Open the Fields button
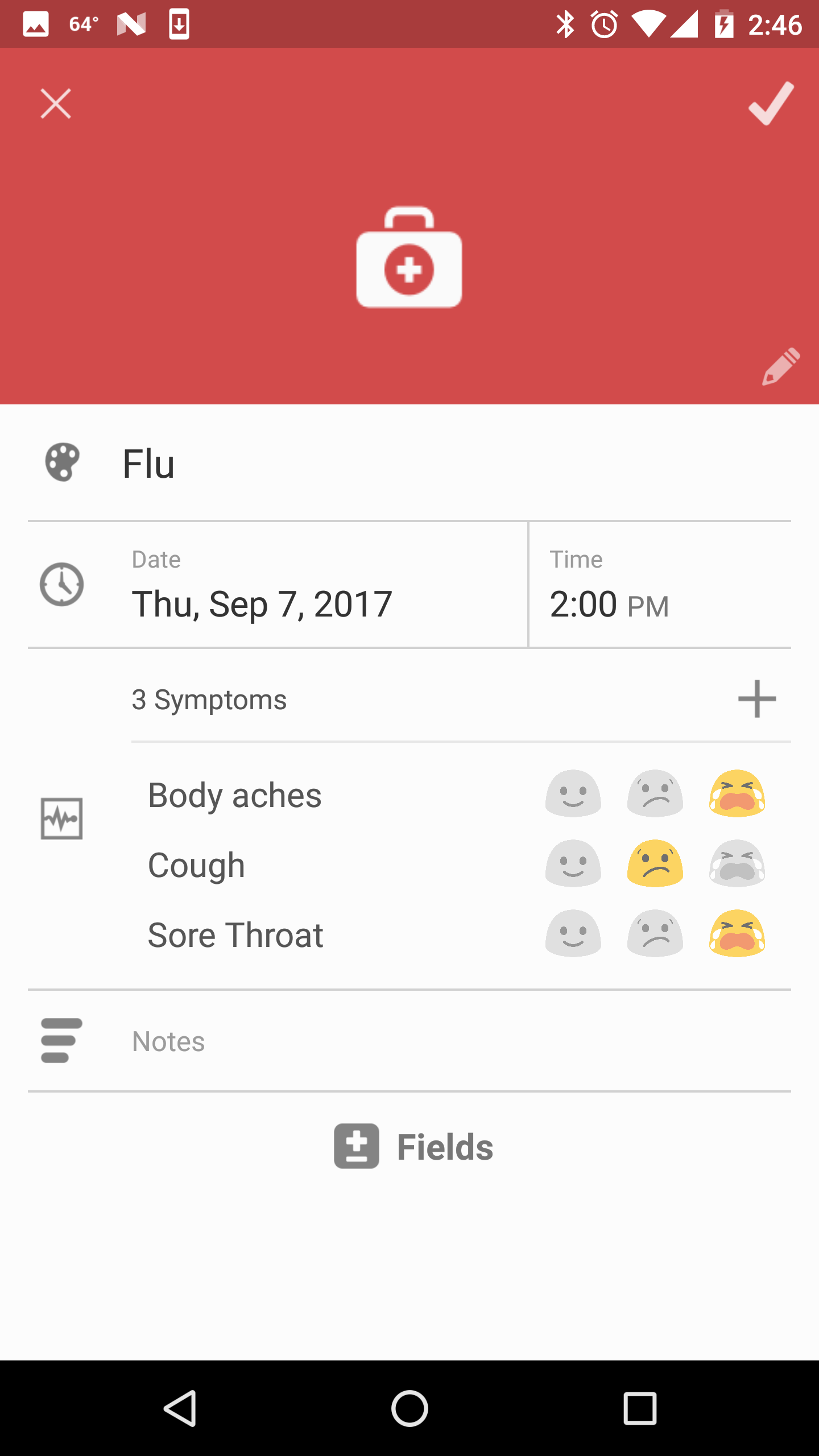Screen dimensions: 819x1456 click(413, 1146)
